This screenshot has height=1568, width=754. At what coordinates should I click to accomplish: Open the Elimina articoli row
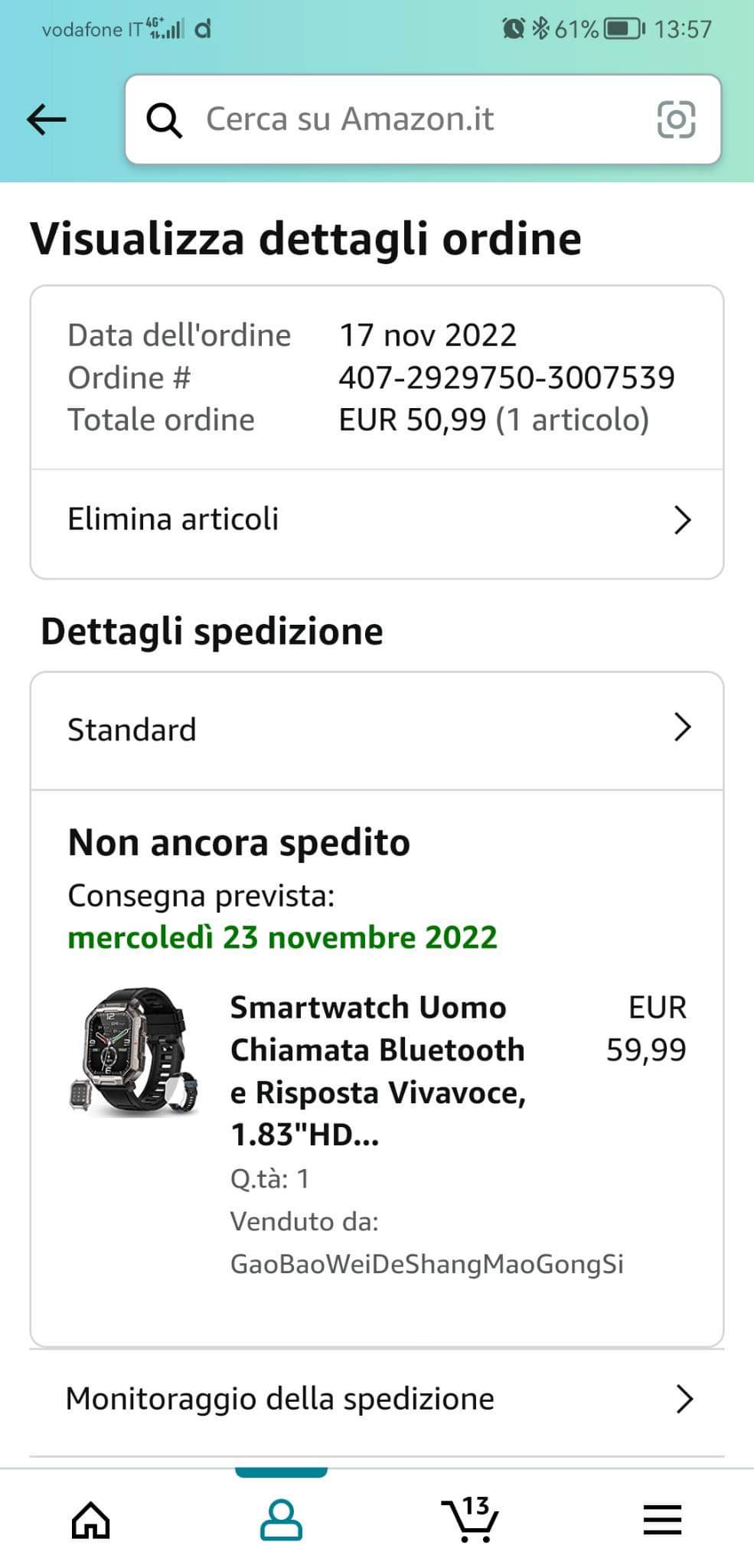(377, 520)
